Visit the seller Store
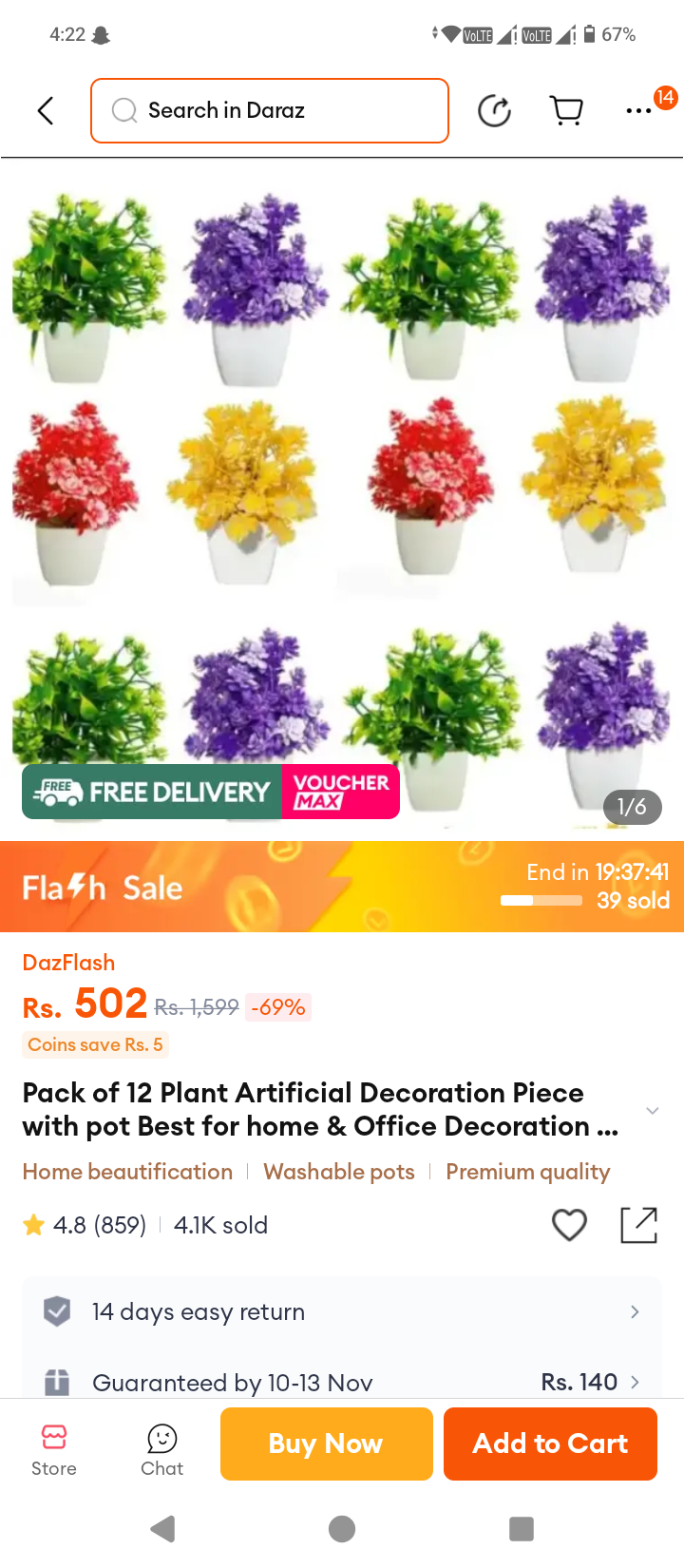This screenshot has width=684, height=1568. tap(54, 1450)
